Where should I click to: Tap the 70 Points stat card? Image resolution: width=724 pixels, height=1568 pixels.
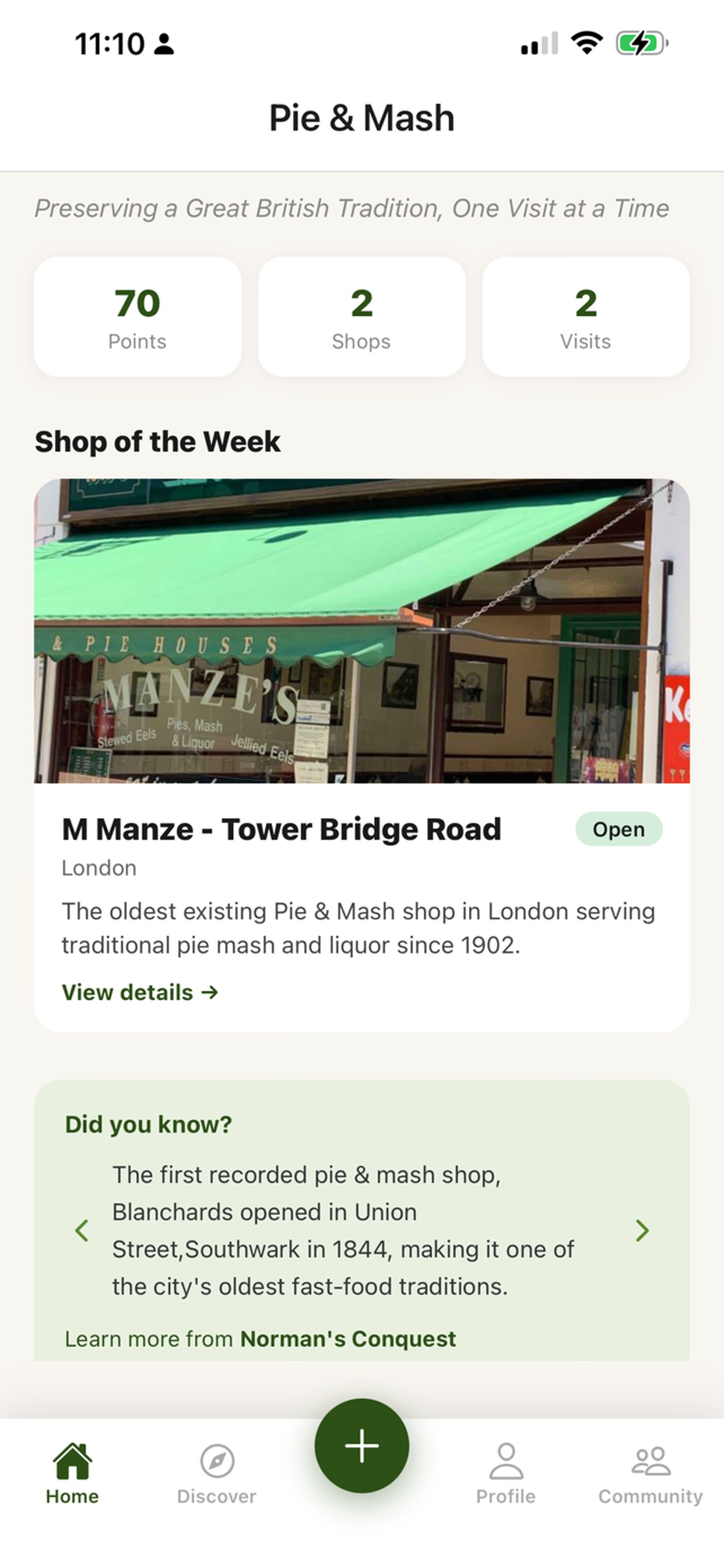click(x=137, y=317)
